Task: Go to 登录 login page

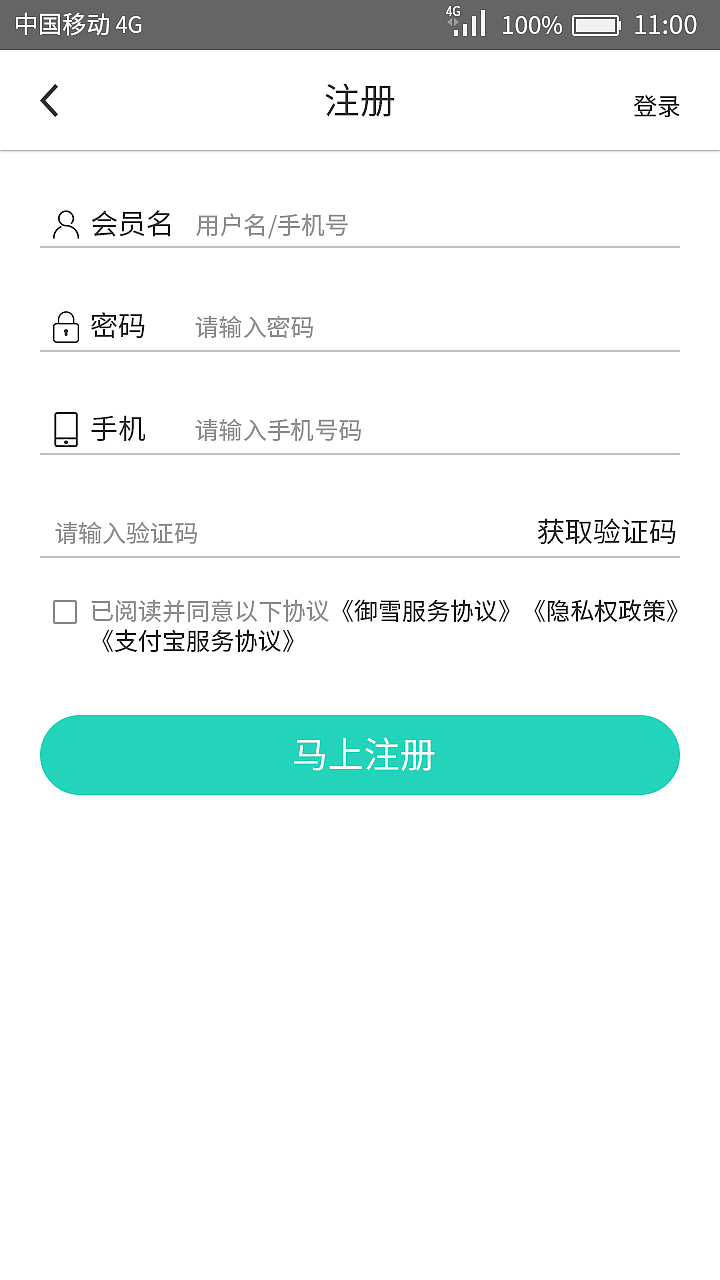Action: coord(659,103)
